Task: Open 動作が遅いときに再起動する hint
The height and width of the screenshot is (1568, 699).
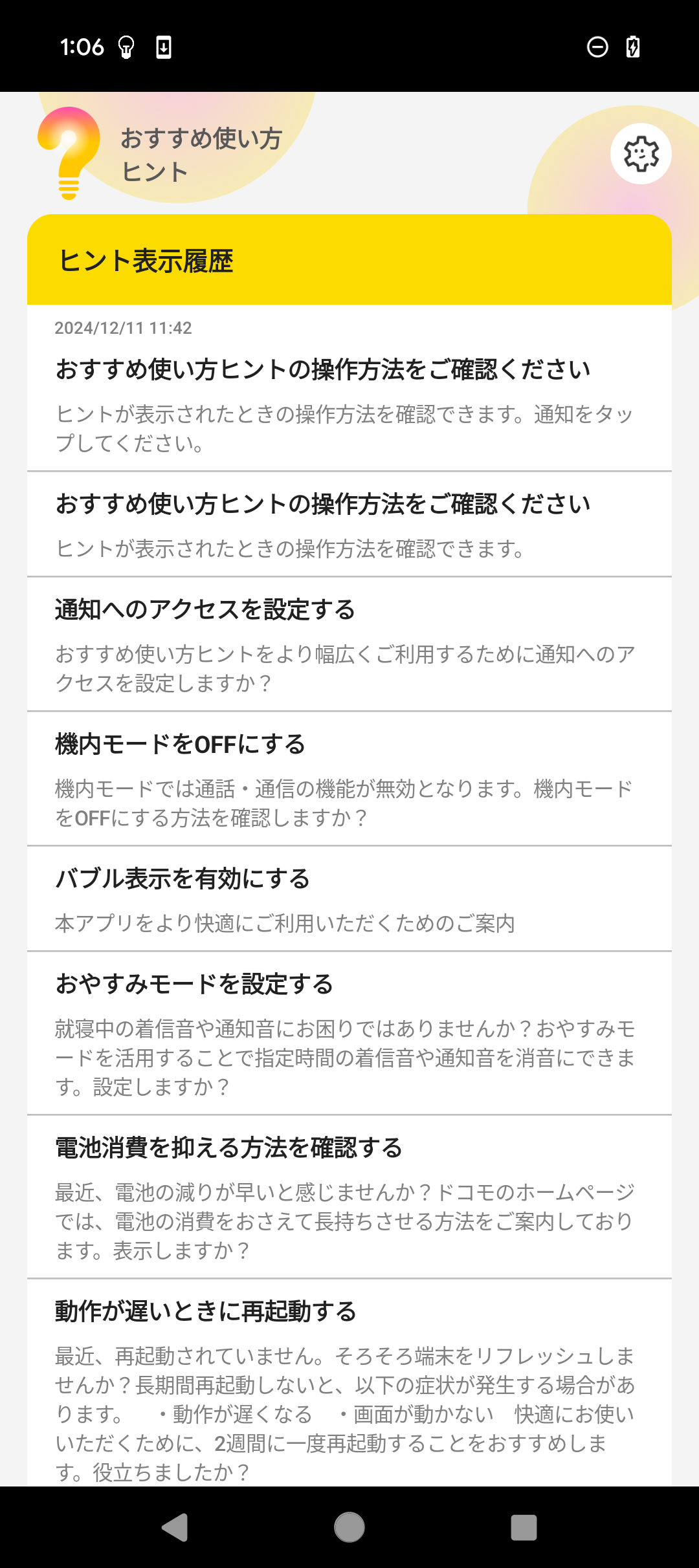Action: [349, 1383]
